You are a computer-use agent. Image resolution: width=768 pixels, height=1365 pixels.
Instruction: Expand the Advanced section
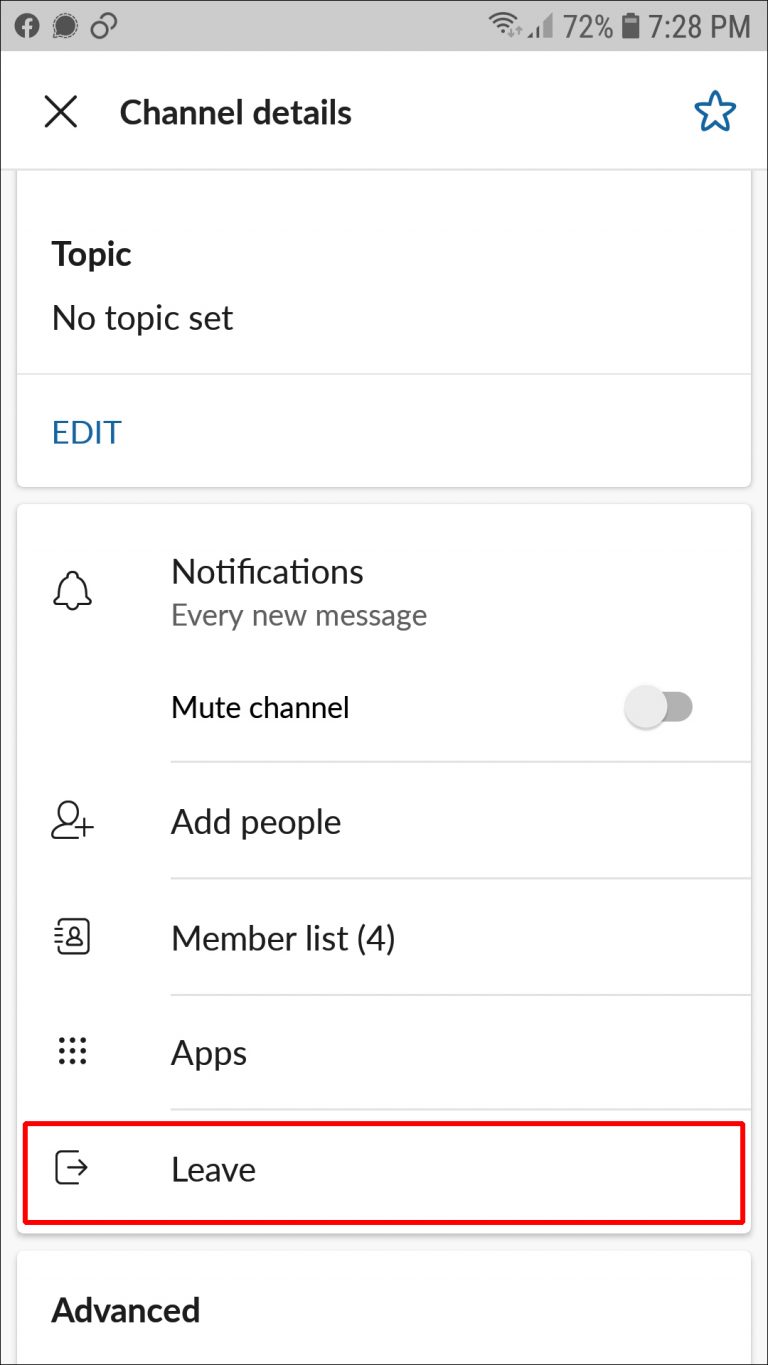126,1310
